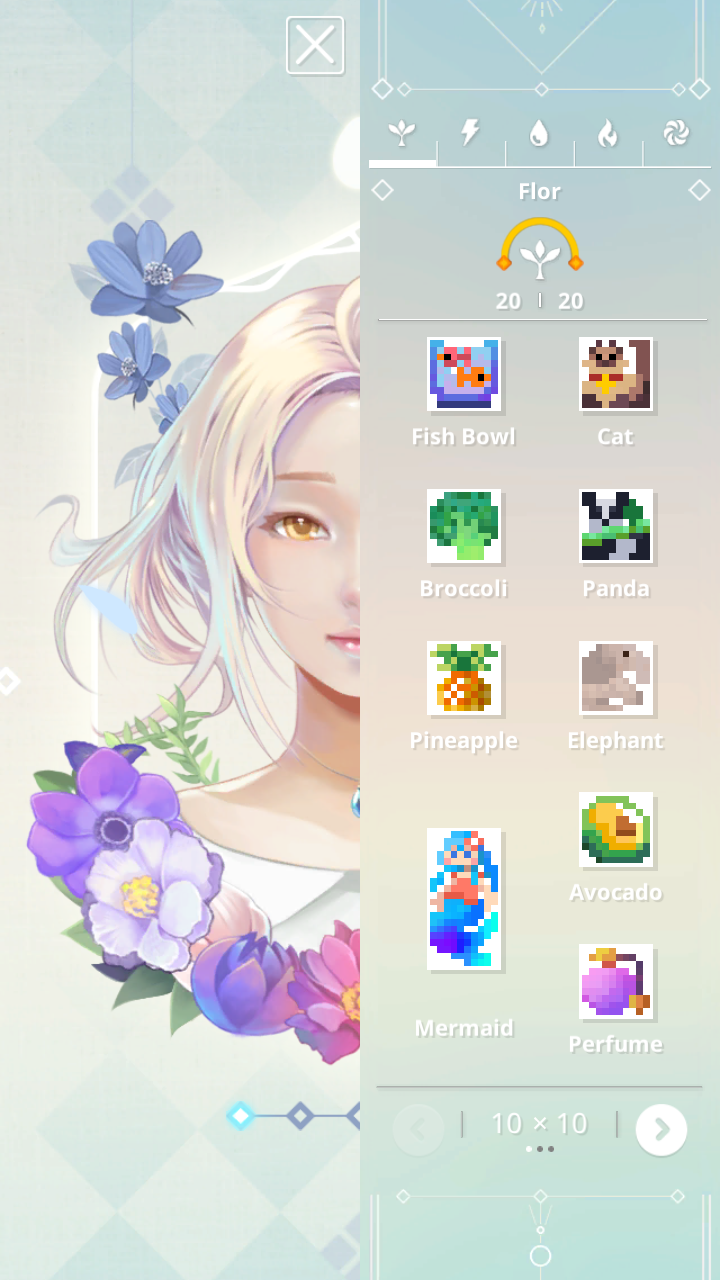Select the Flor plant tab
Screen dimensions: 720x1280
pyautogui.click(x=402, y=133)
